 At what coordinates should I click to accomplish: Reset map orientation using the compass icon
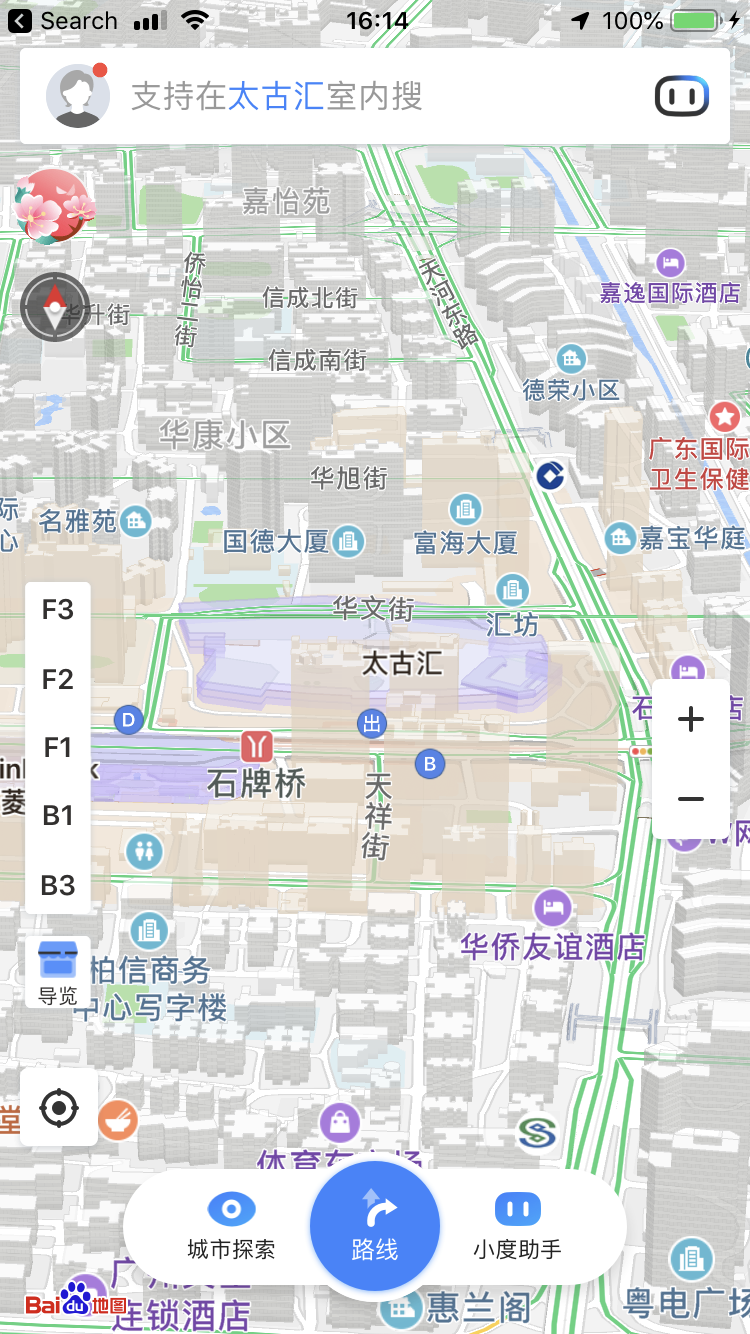click(54, 306)
